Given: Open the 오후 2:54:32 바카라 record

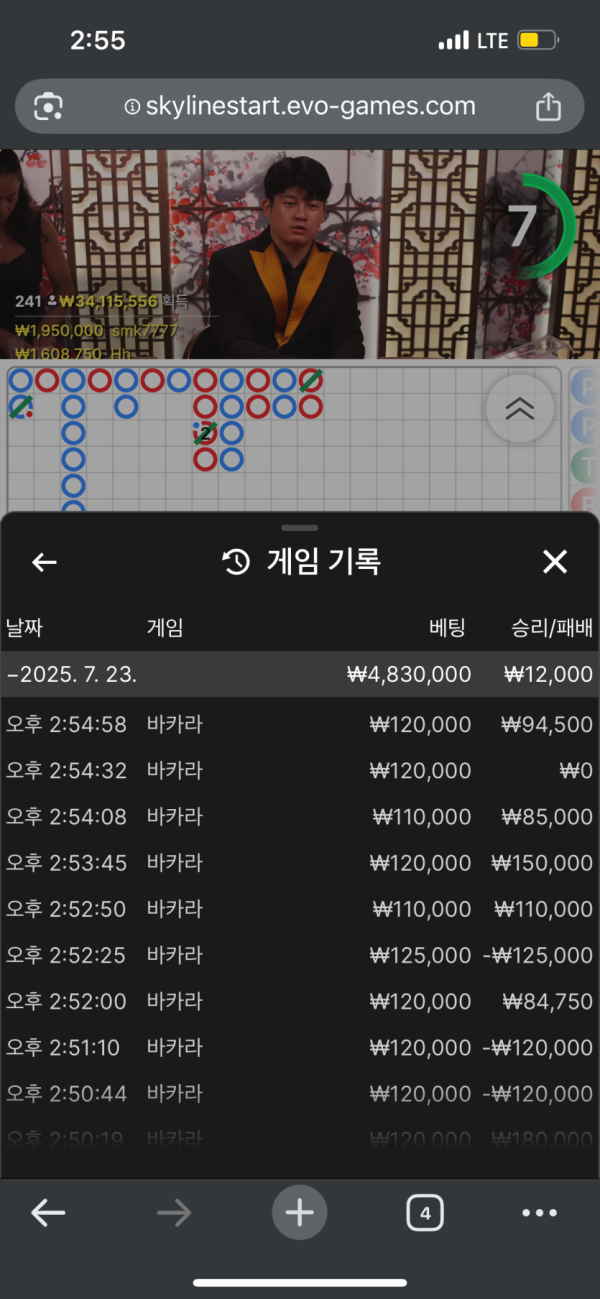Looking at the screenshot, I should tap(300, 771).
